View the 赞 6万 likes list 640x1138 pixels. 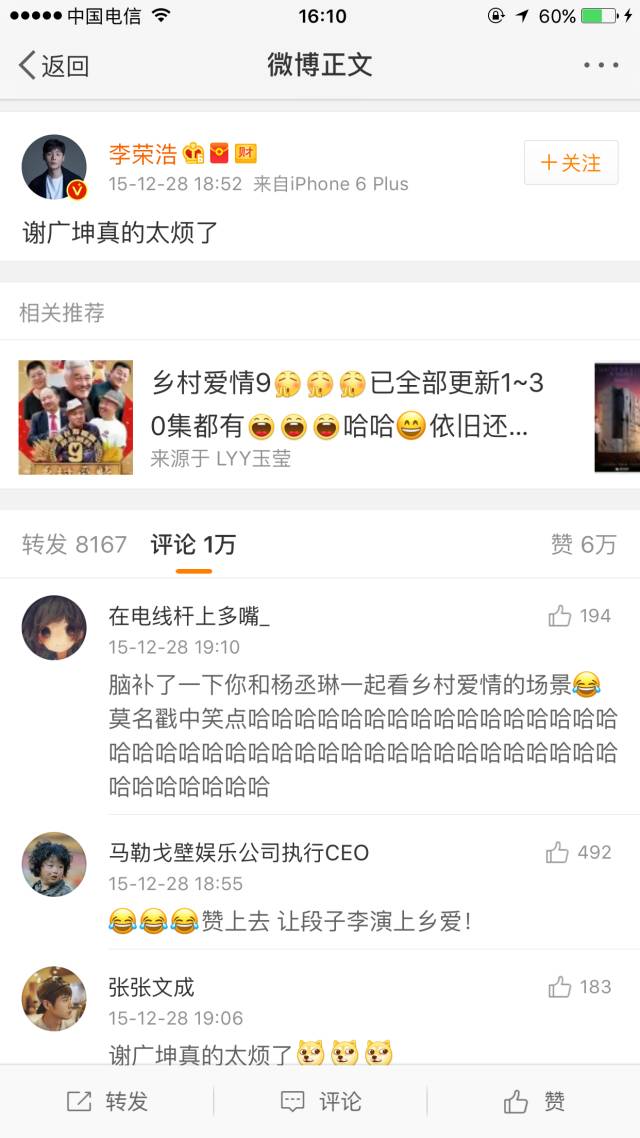coord(583,544)
